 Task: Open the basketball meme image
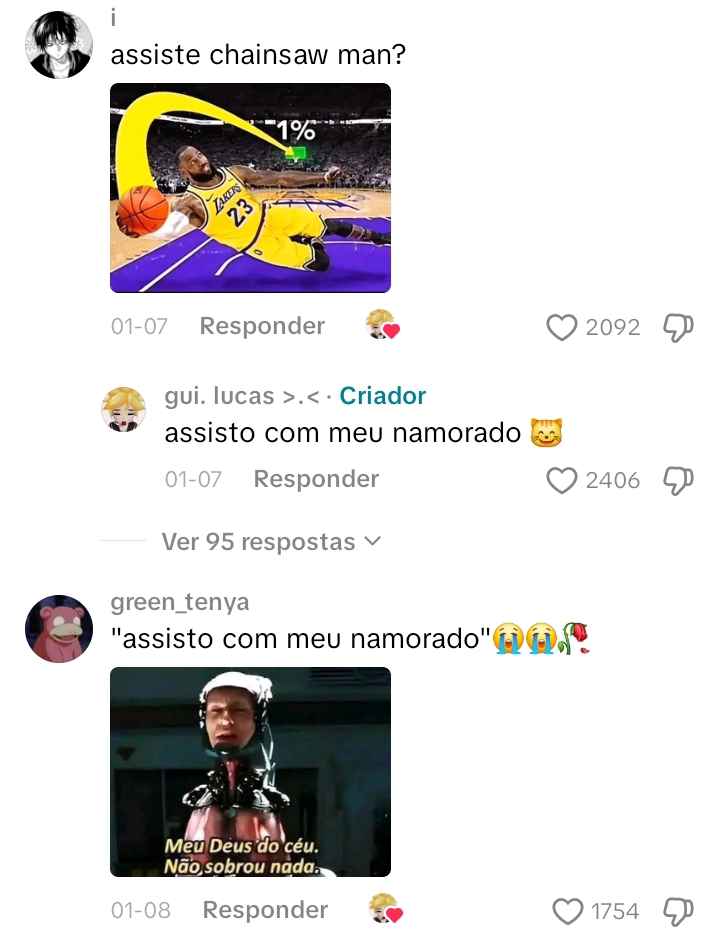(x=250, y=188)
